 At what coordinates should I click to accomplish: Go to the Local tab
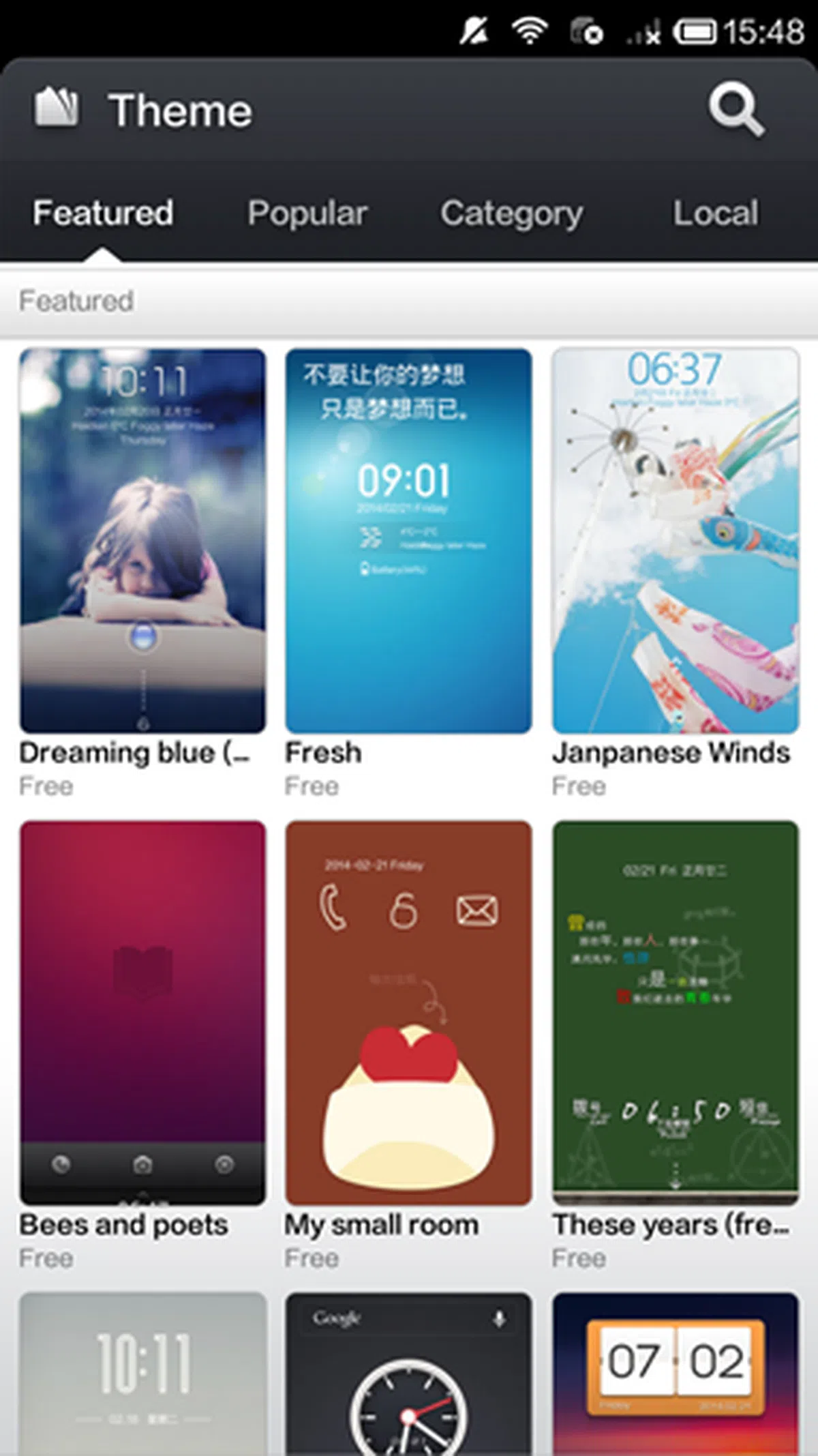coord(715,213)
